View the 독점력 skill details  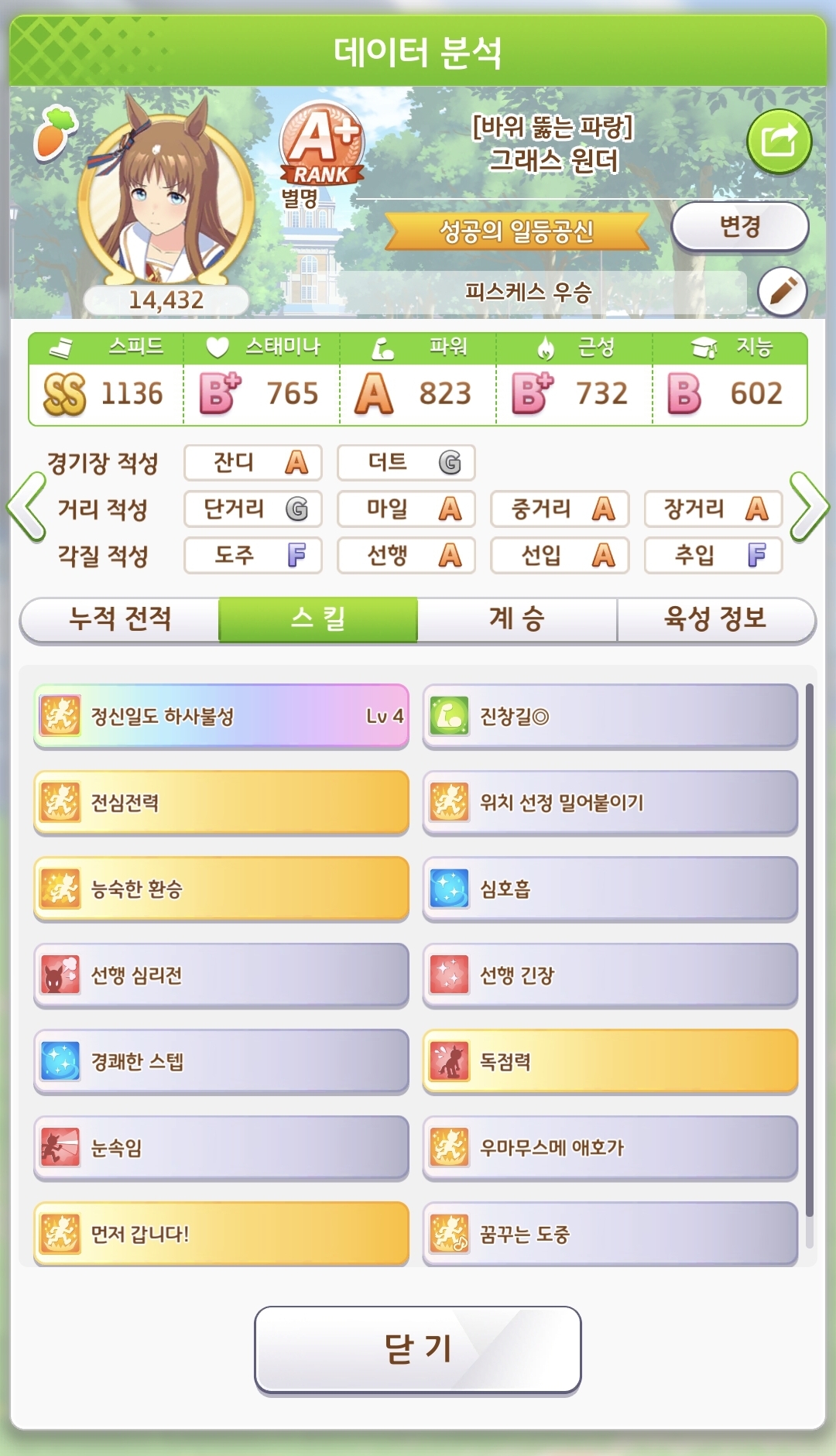(x=610, y=1061)
